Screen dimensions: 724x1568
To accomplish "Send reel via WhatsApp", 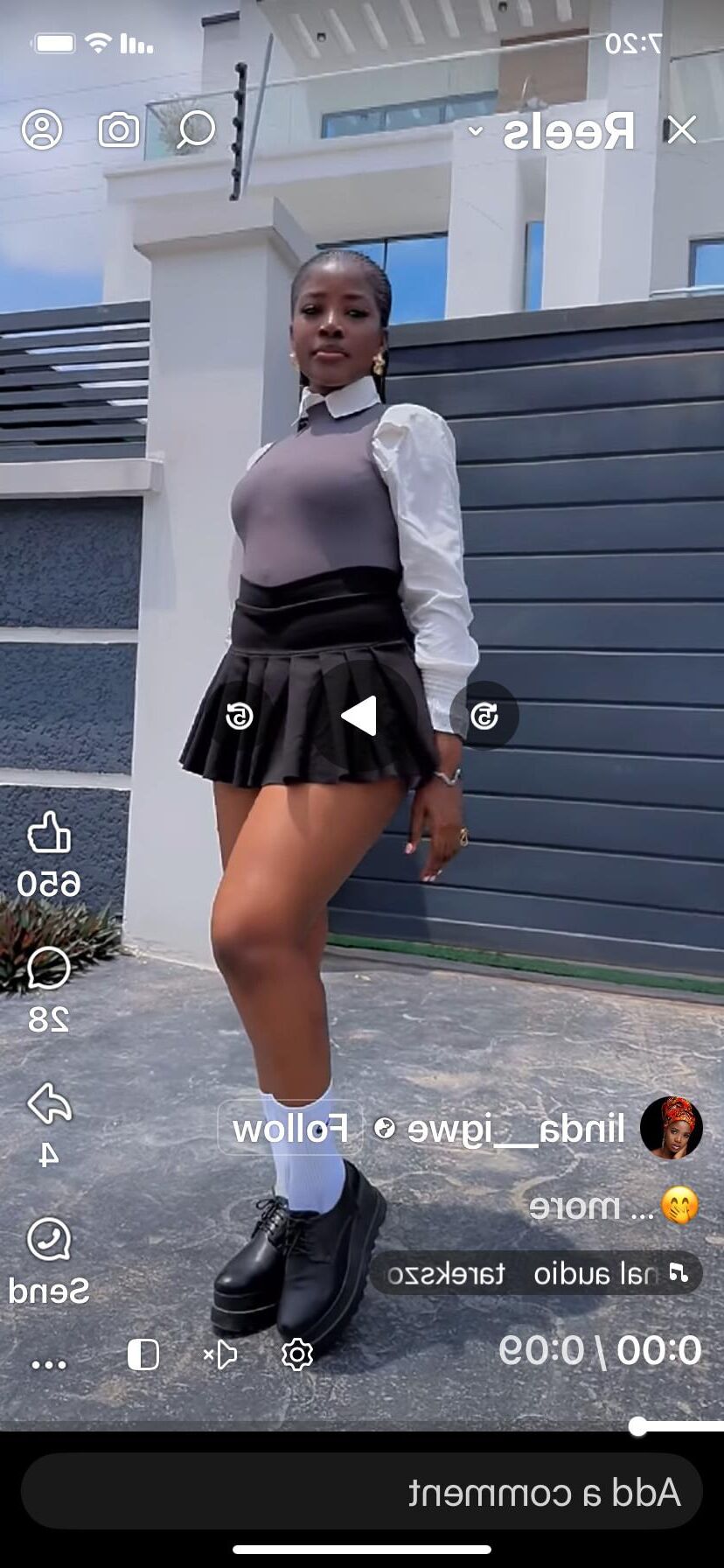I will (49, 1241).
